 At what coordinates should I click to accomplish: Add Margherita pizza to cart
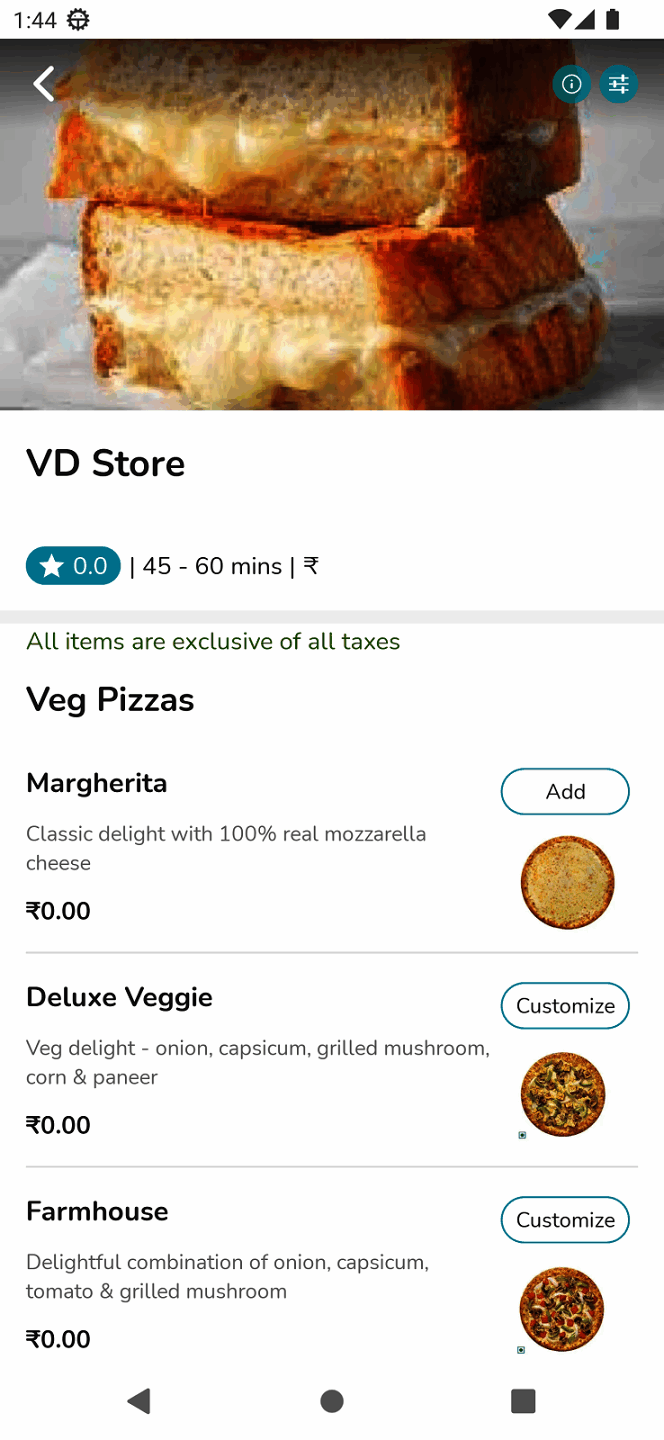(x=565, y=792)
